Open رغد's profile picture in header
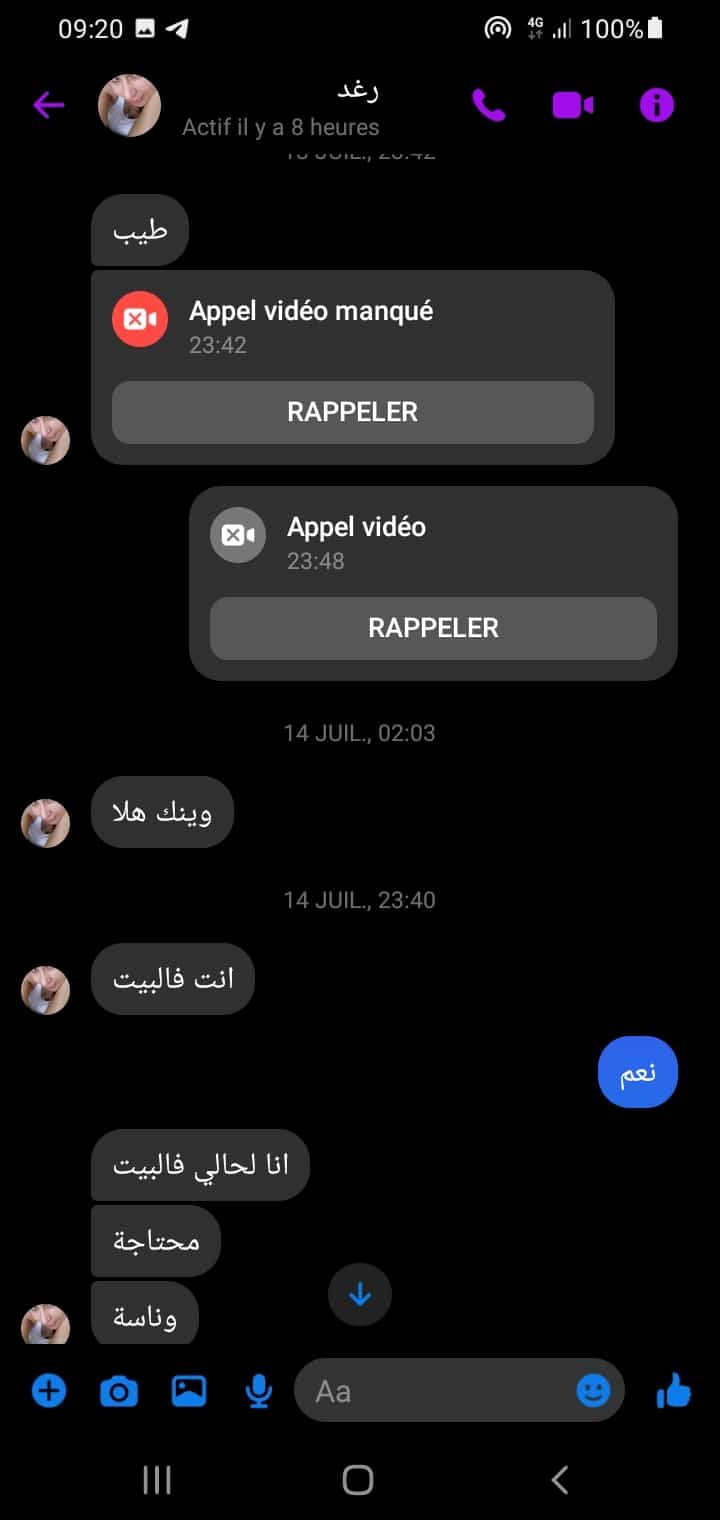The image size is (720, 1520). point(129,105)
